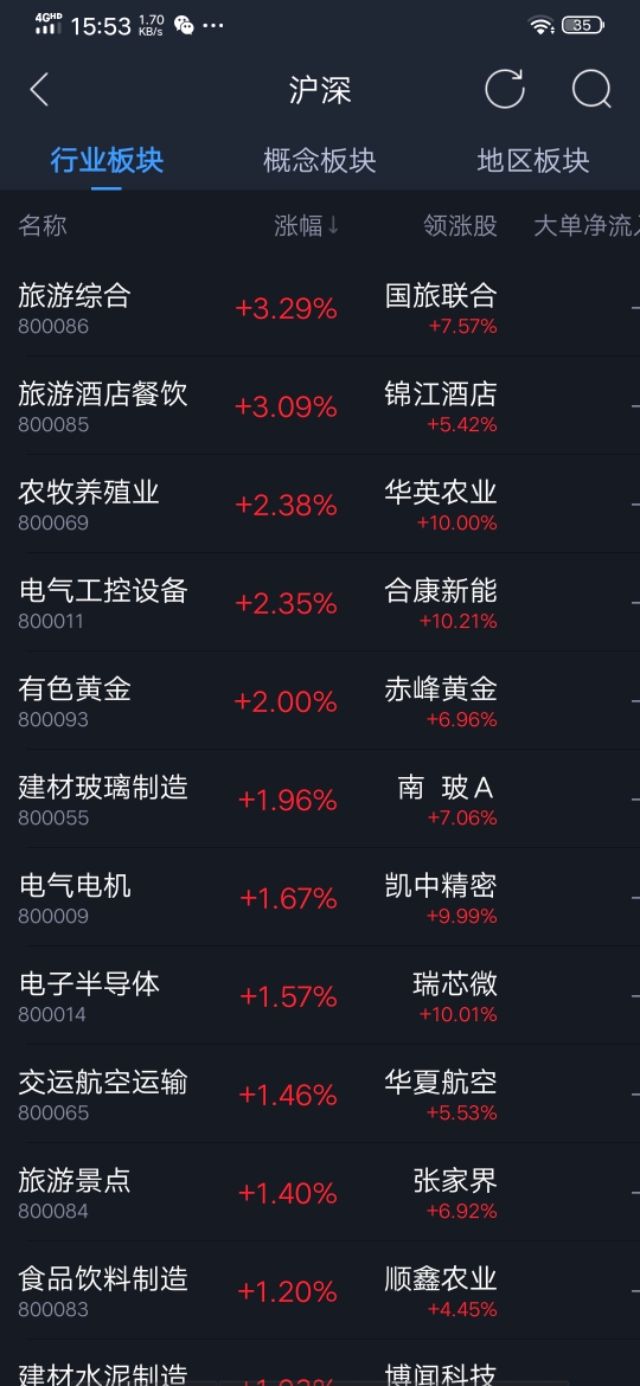Open the 电气电机 sector row
The width and height of the screenshot is (640, 1386).
320,897
